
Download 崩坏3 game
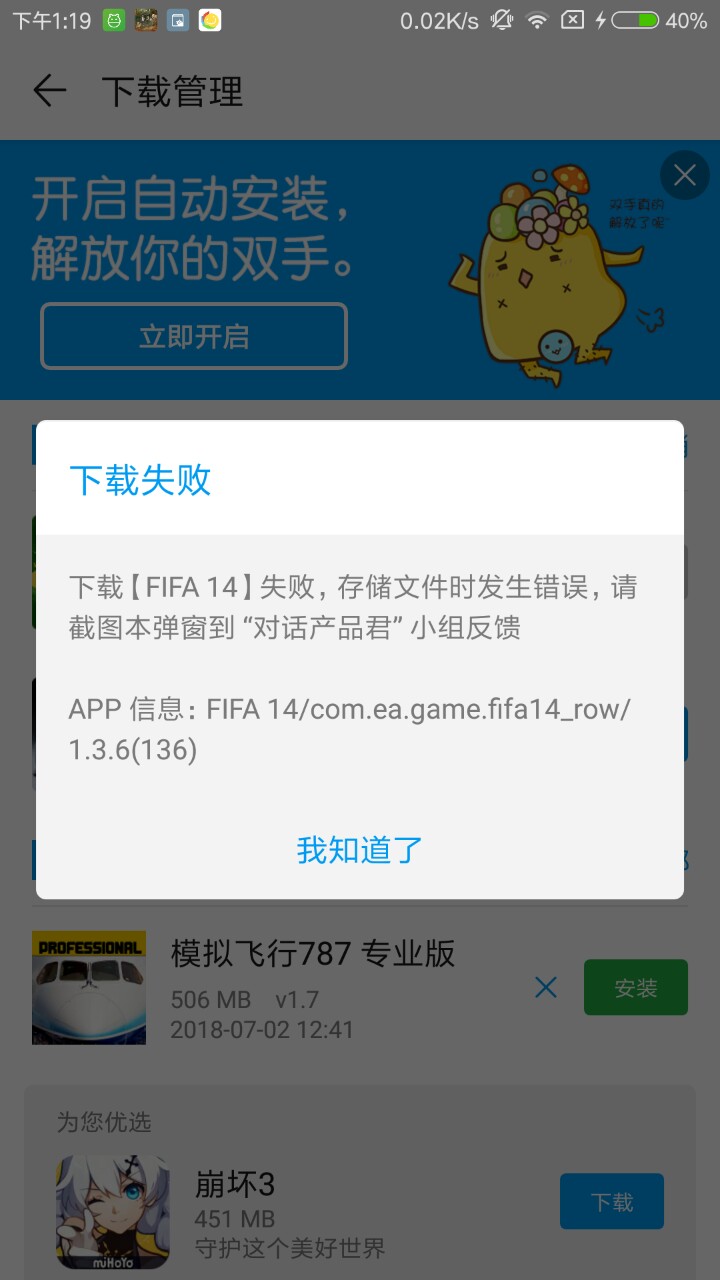point(611,1201)
